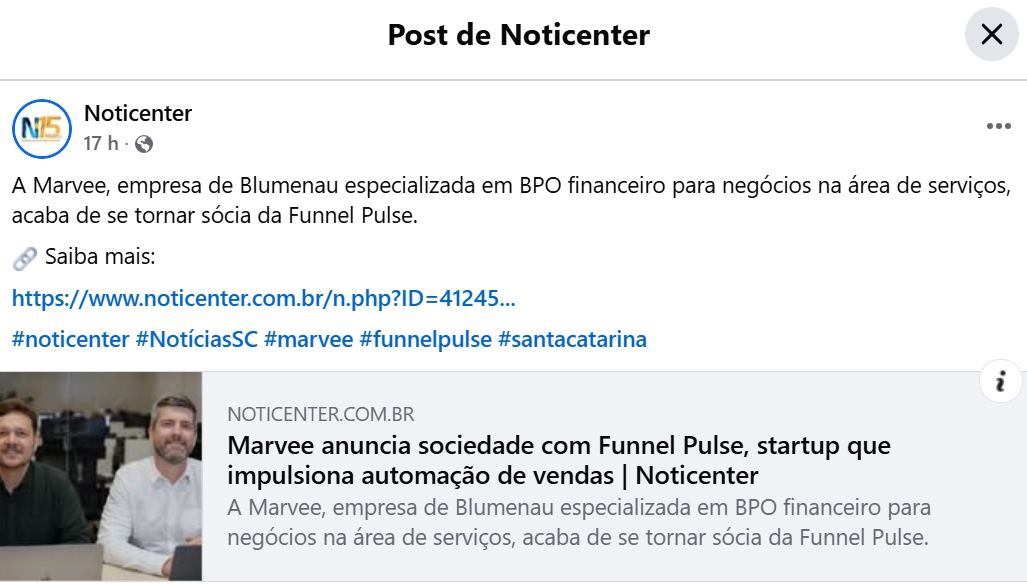Open the Marvee anuncia sociedade article card
This screenshot has width=1027, height=585.
(558, 460)
